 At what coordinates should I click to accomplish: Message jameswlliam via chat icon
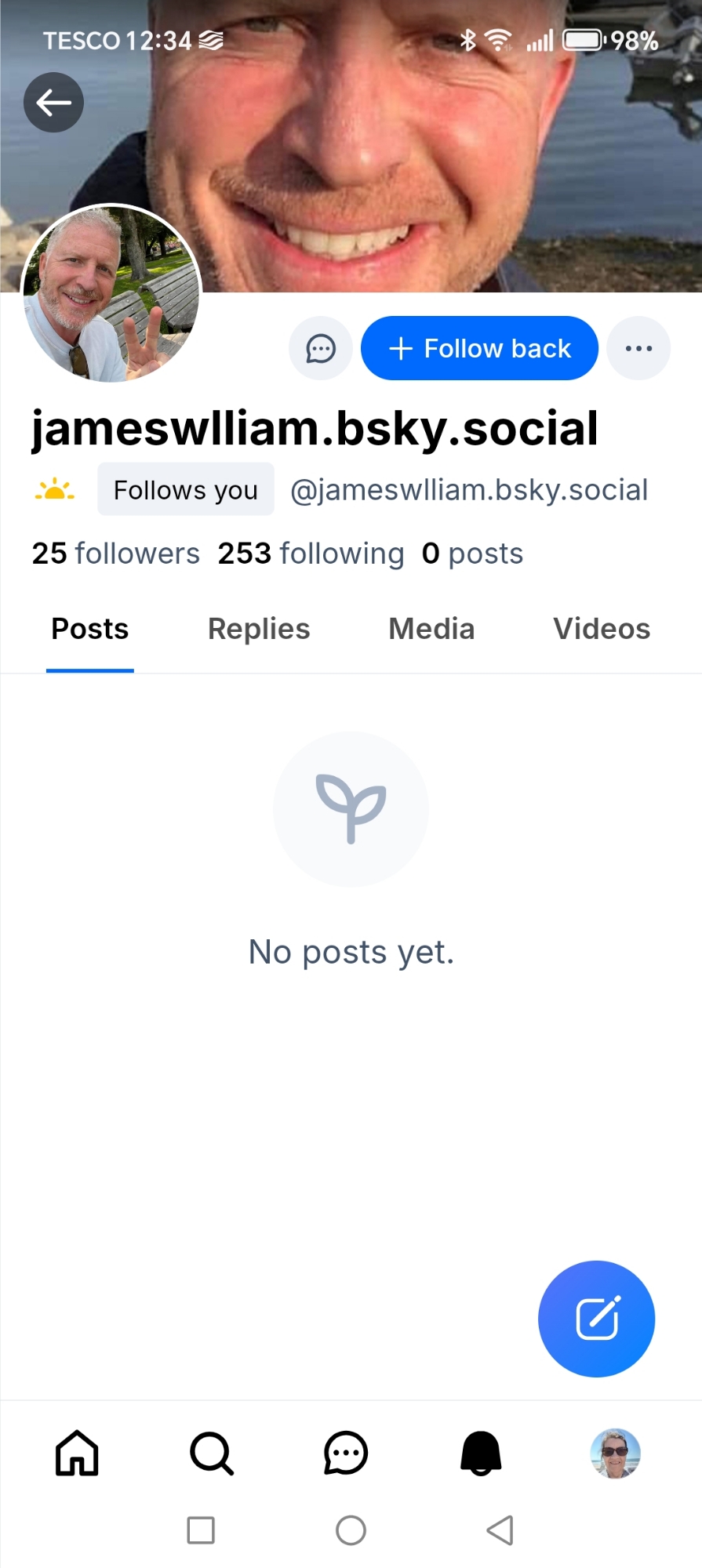321,349
